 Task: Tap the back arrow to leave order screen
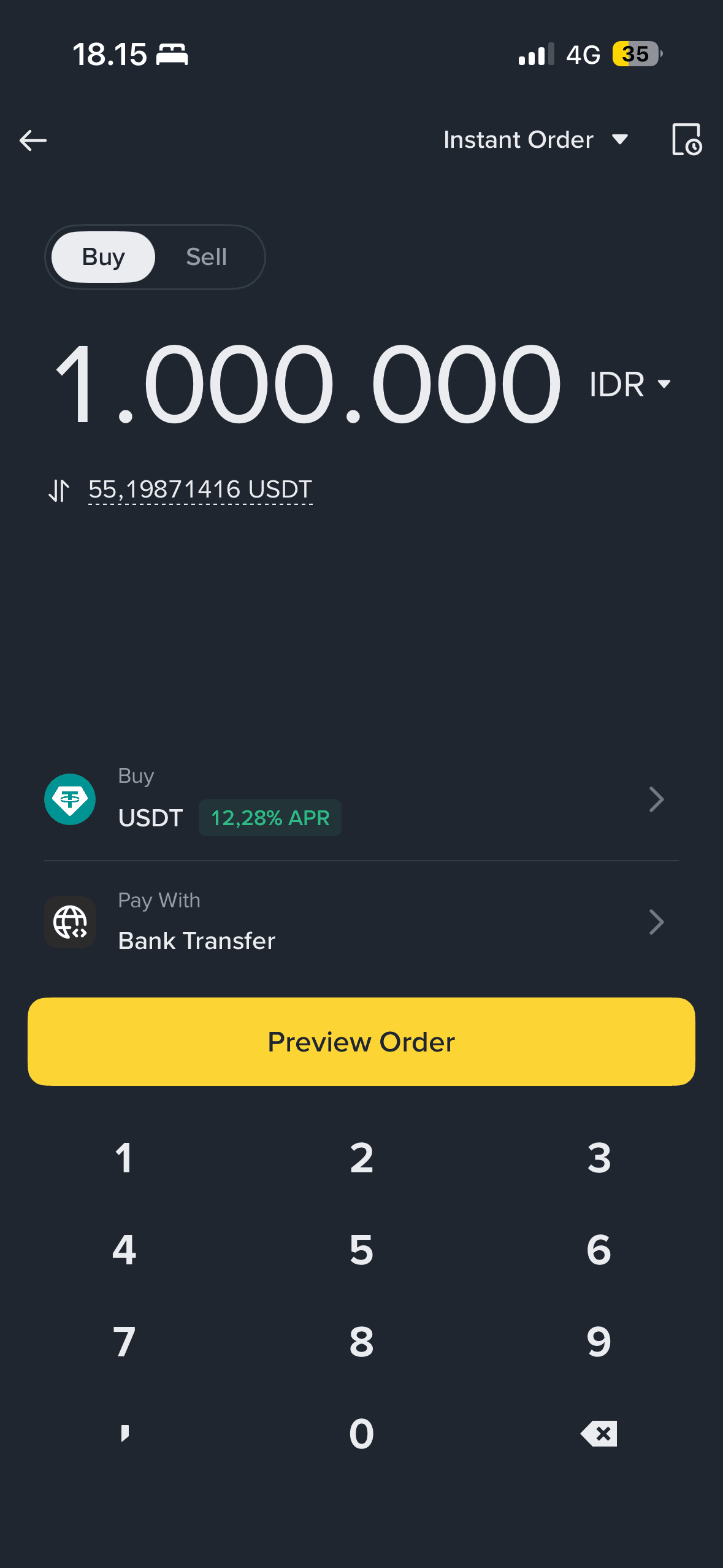click(x=33, y=140)
